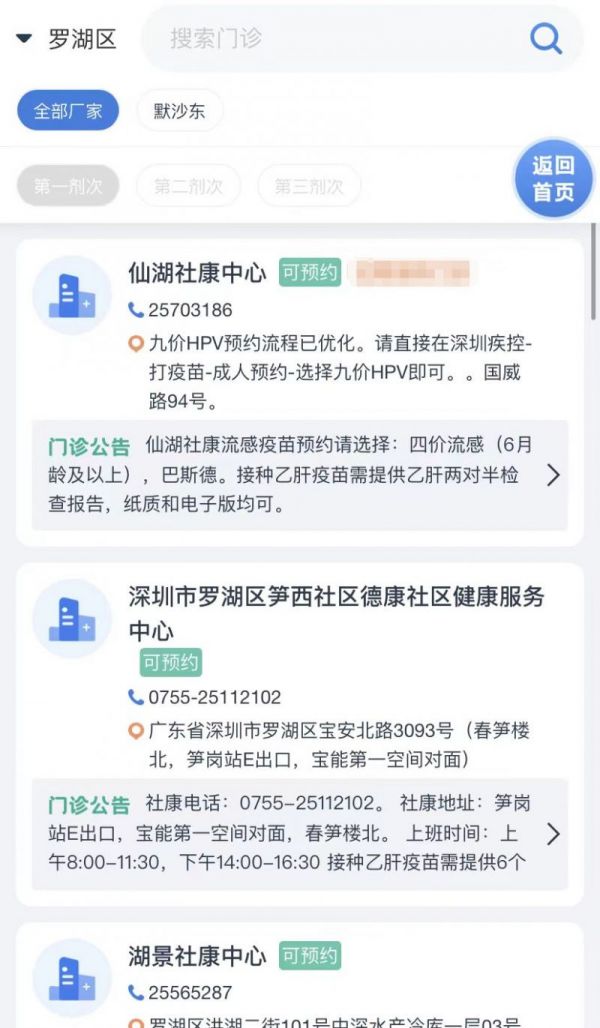Open the 罗湖区 district dropdown
Viewport: 600px width, 1028px height.
[x=66, y=39]
